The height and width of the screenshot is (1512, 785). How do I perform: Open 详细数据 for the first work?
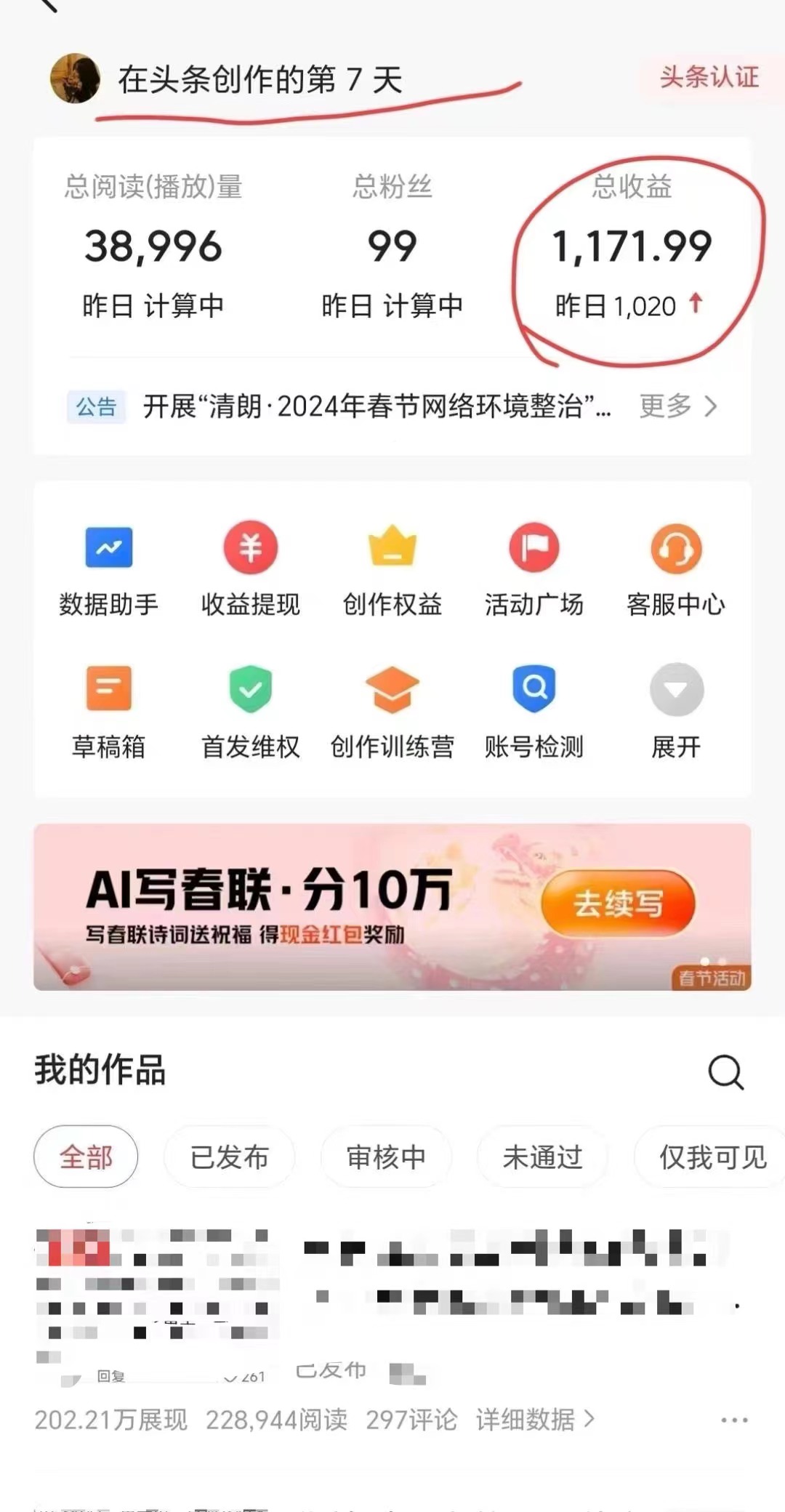pos(535,1420)
